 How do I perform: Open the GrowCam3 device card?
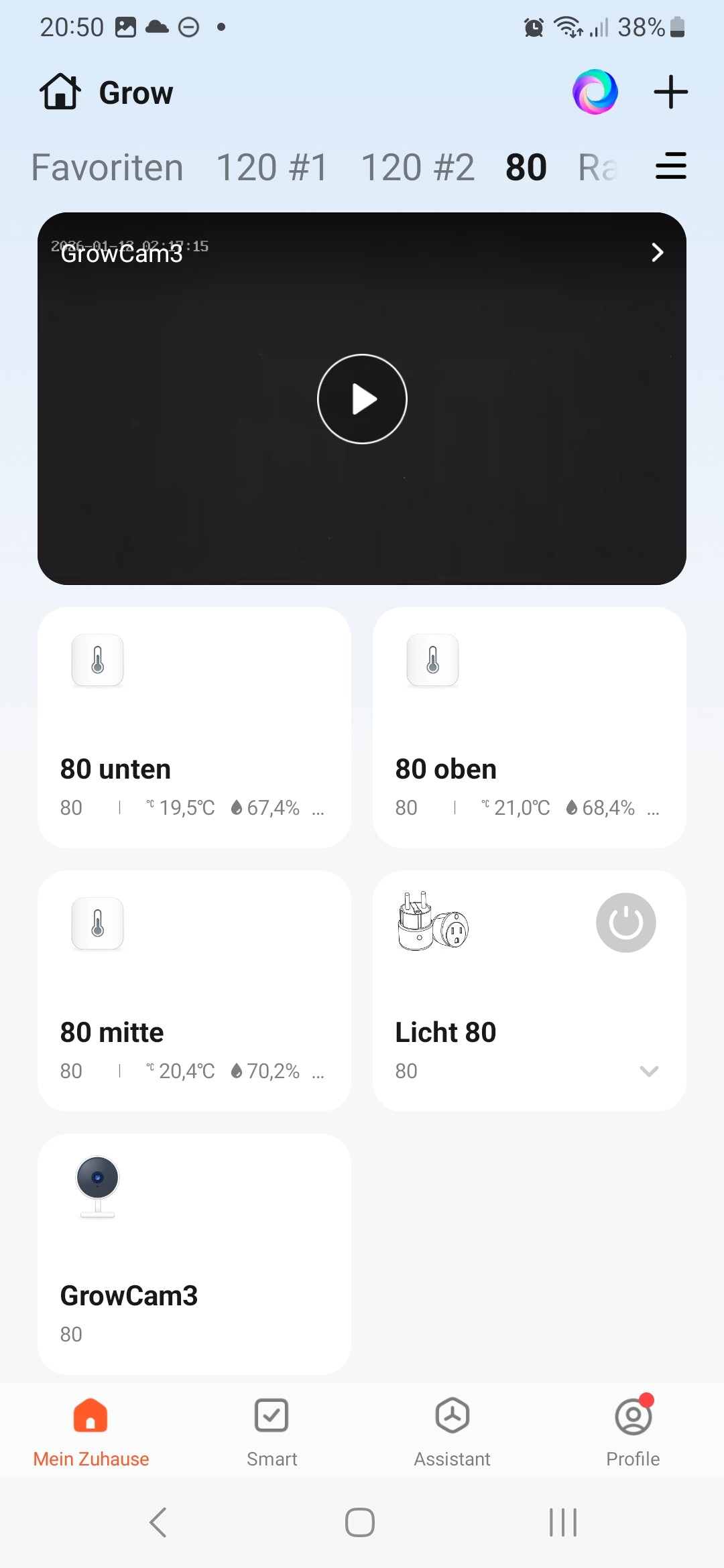point(194,1254)
